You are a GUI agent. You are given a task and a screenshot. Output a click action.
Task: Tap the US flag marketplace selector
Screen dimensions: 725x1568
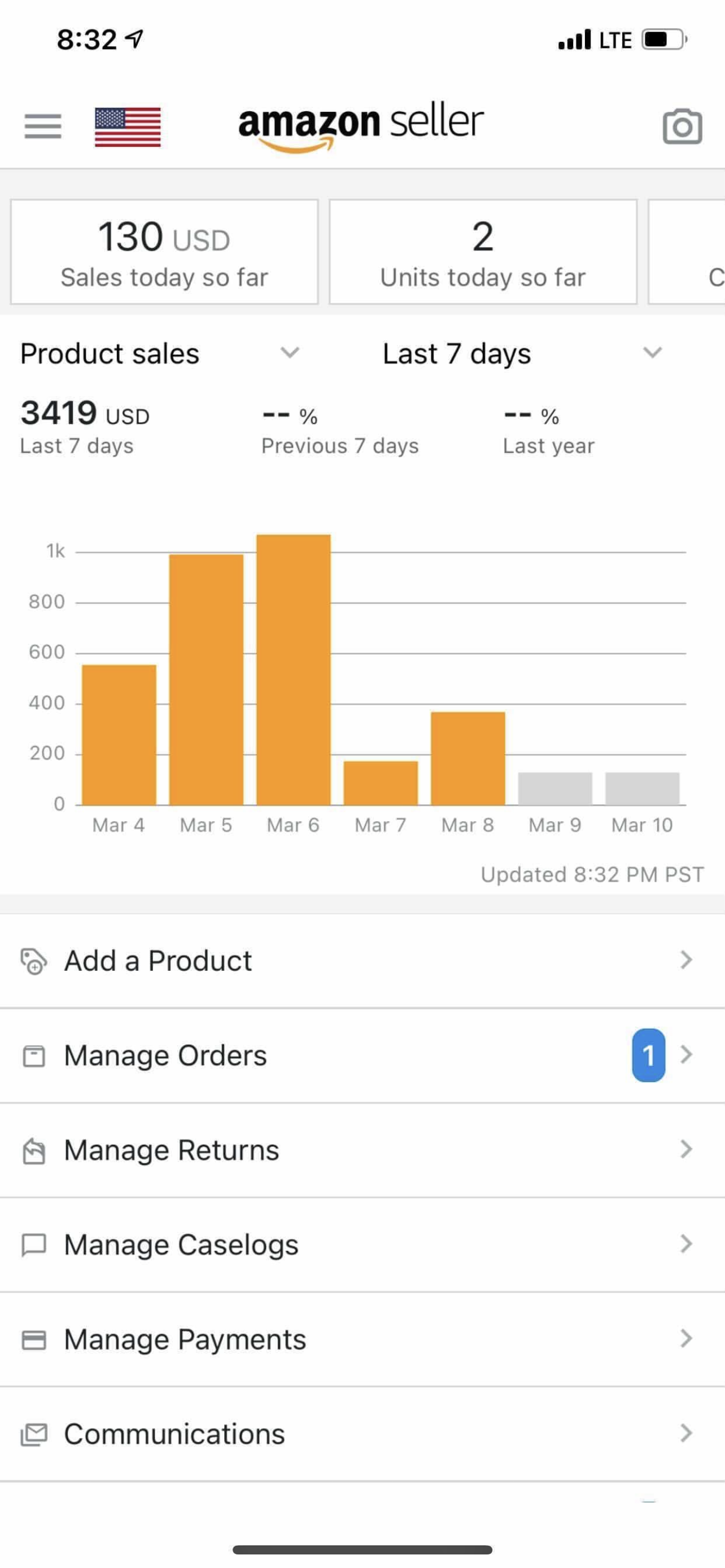[x=128, y=126]
